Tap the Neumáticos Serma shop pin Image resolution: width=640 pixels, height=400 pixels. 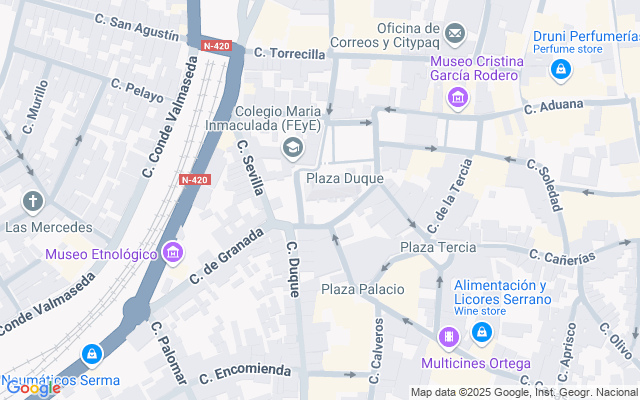click(x=92, y=355)
